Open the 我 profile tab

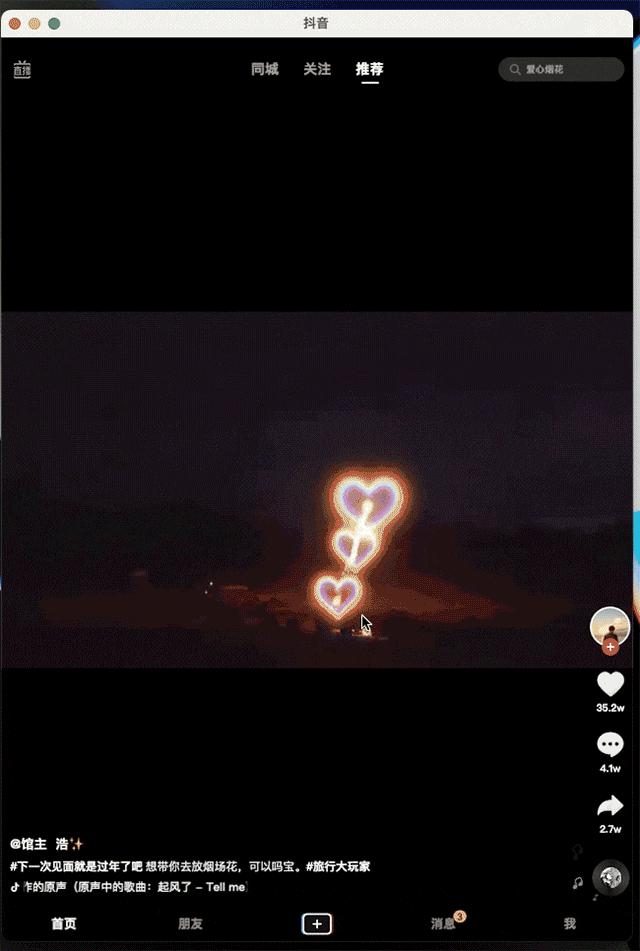click(x=570, y=924)
